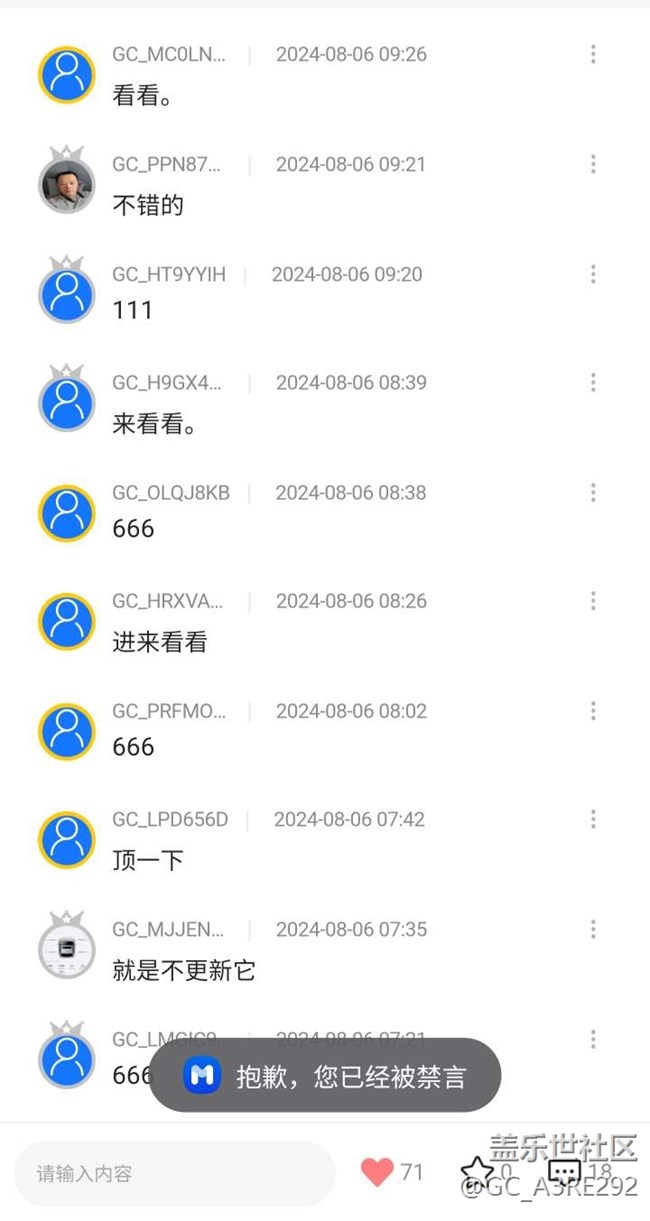Open the overflow menu beside GC_LPD656D
650x1221 pixels.
[x=593, y=819]
